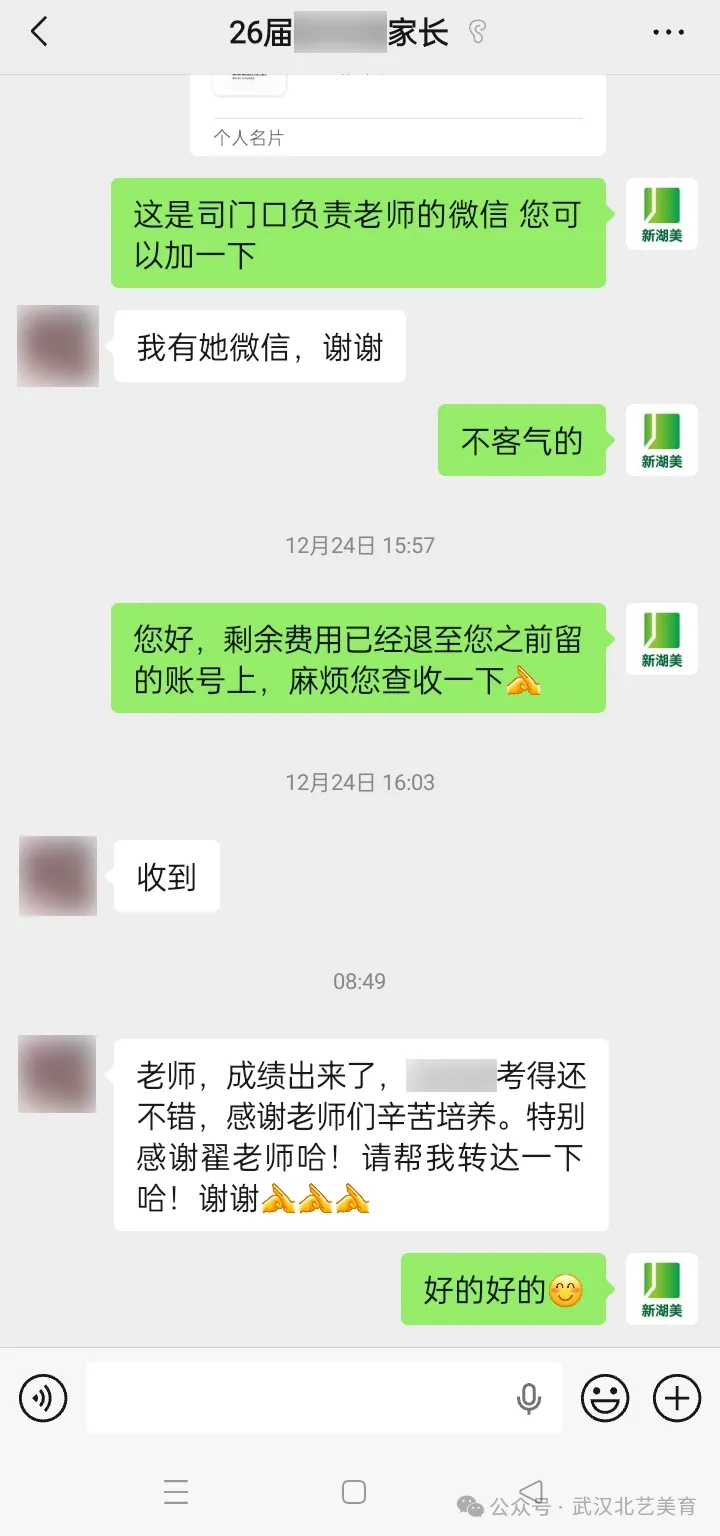Open the shared personal contact card
The width and height of the screenshot is (720, 1536).
point(397,110)
